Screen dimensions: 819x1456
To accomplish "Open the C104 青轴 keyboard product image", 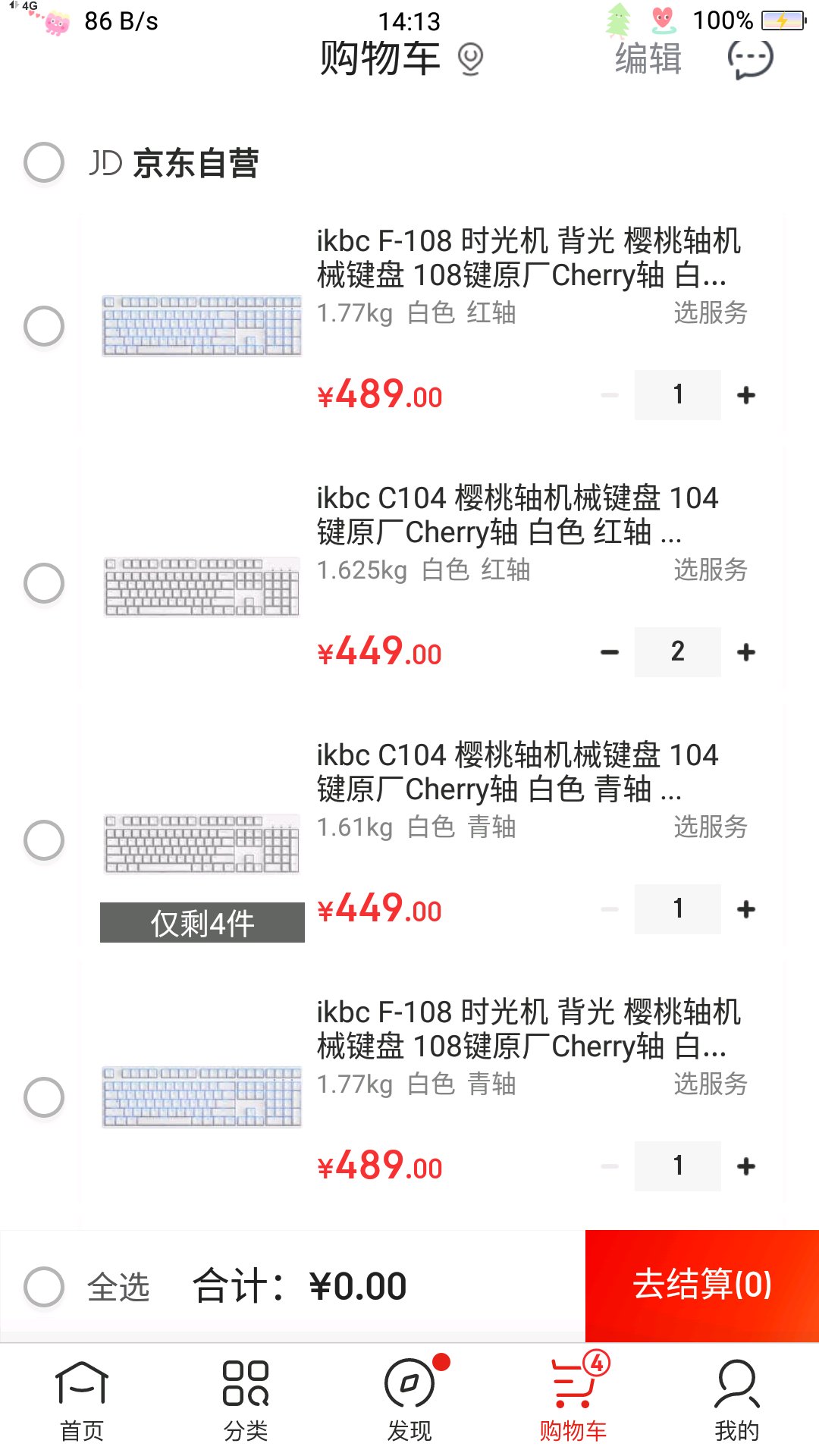I will (202, 843).
